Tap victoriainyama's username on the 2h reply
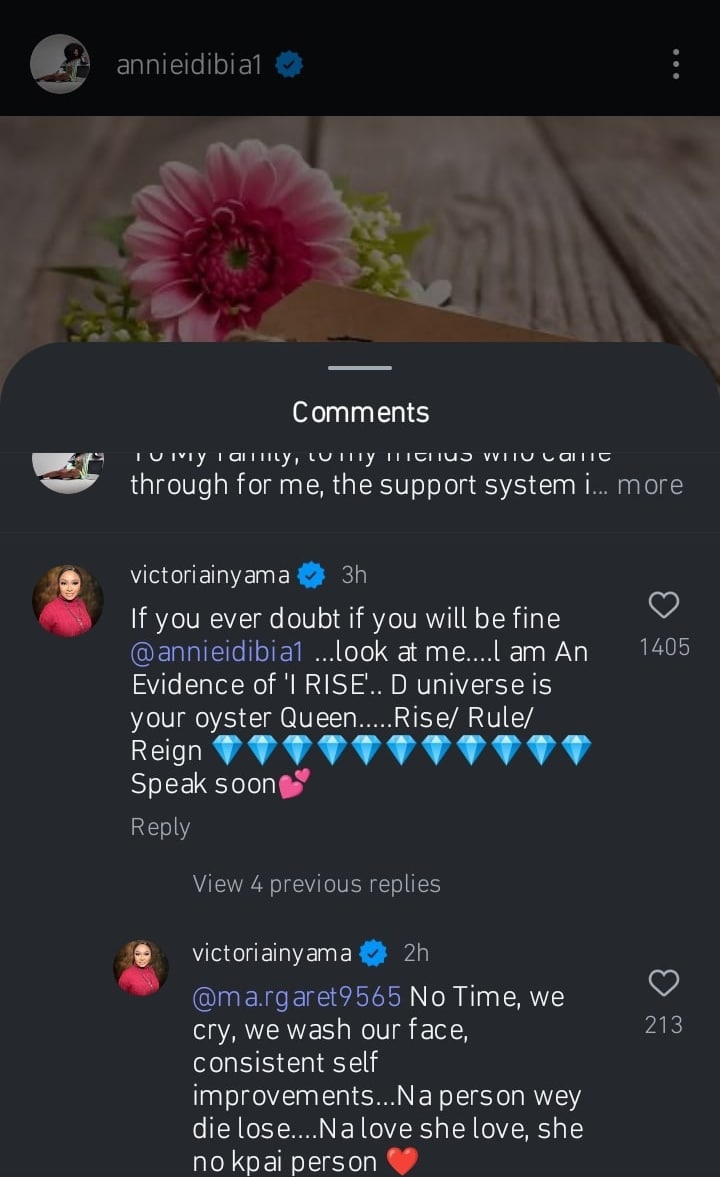This screenshot has height=1177, width=720. coord(271,953)
